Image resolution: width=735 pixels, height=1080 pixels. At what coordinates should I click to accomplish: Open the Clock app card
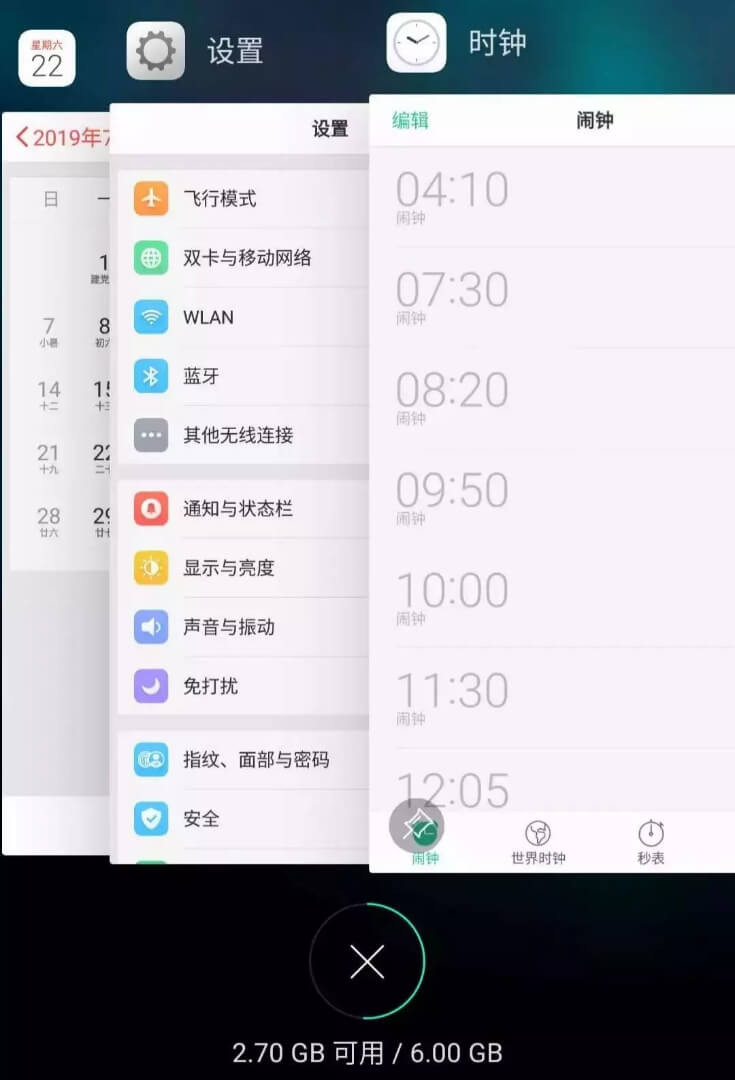(552, 480)
